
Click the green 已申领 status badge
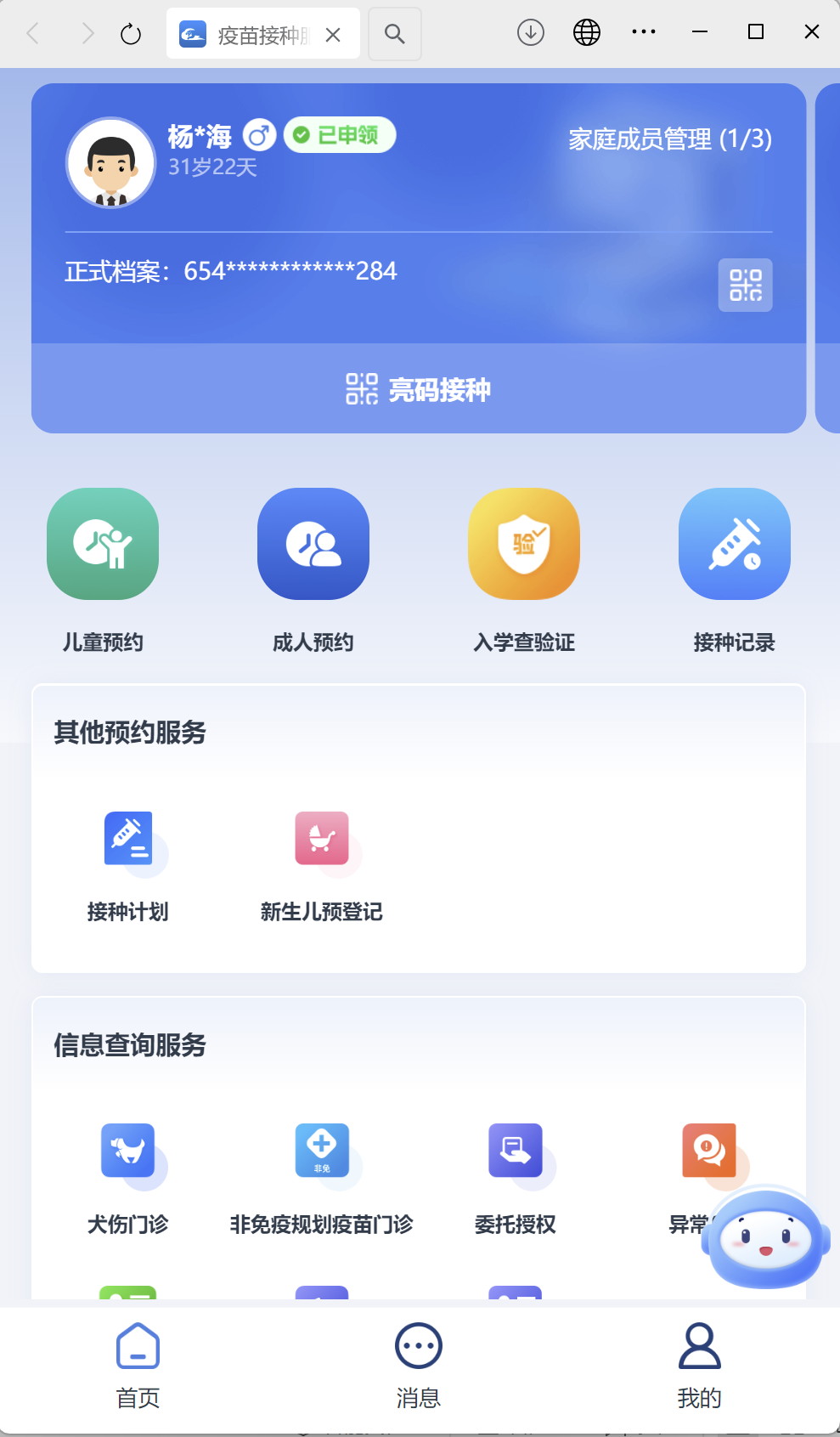pyautogui.click(x=339, y=134)
